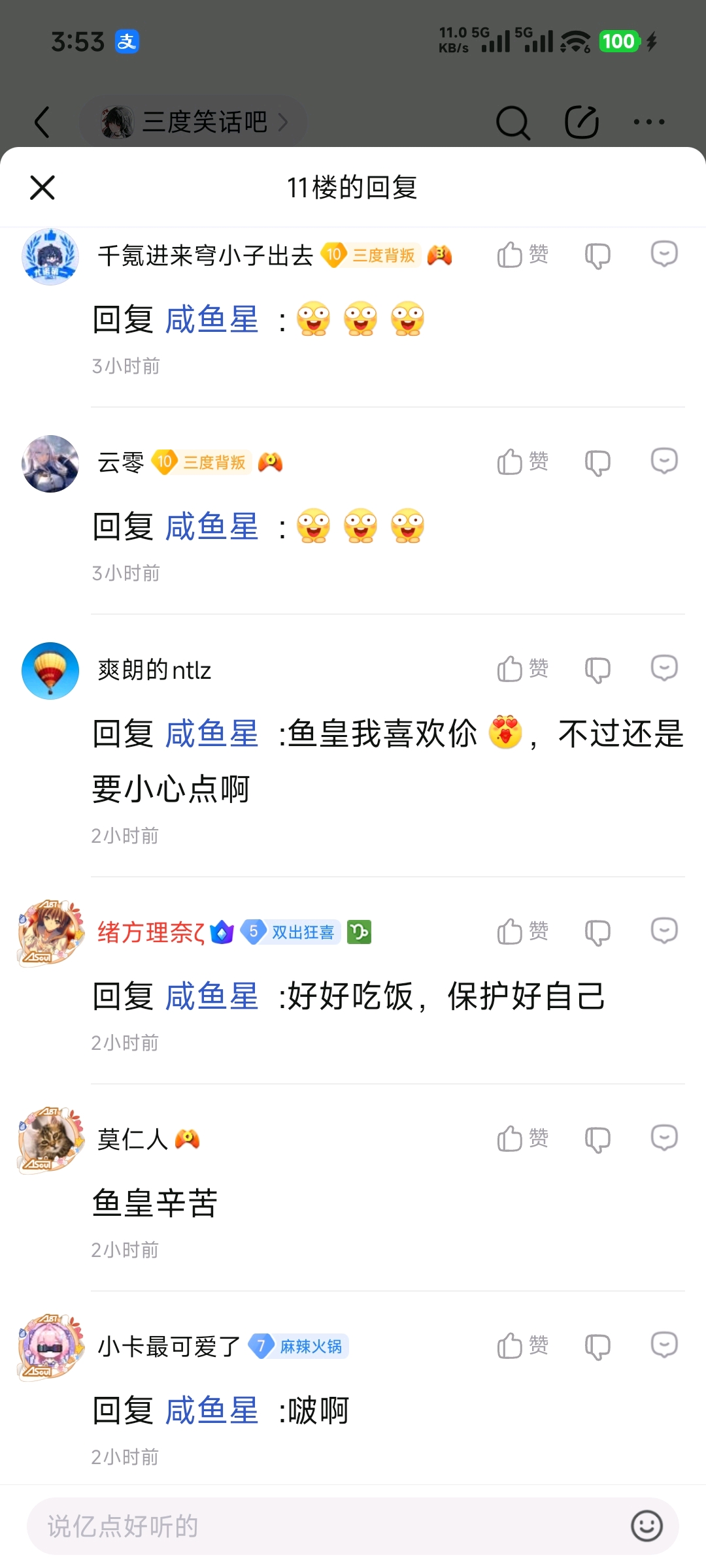Image resolution: width=706 pixels, height=1568 pixels.
Task: Open 绪方理奈's username profile
Action: pyautogui.click(x=151, y=932)
